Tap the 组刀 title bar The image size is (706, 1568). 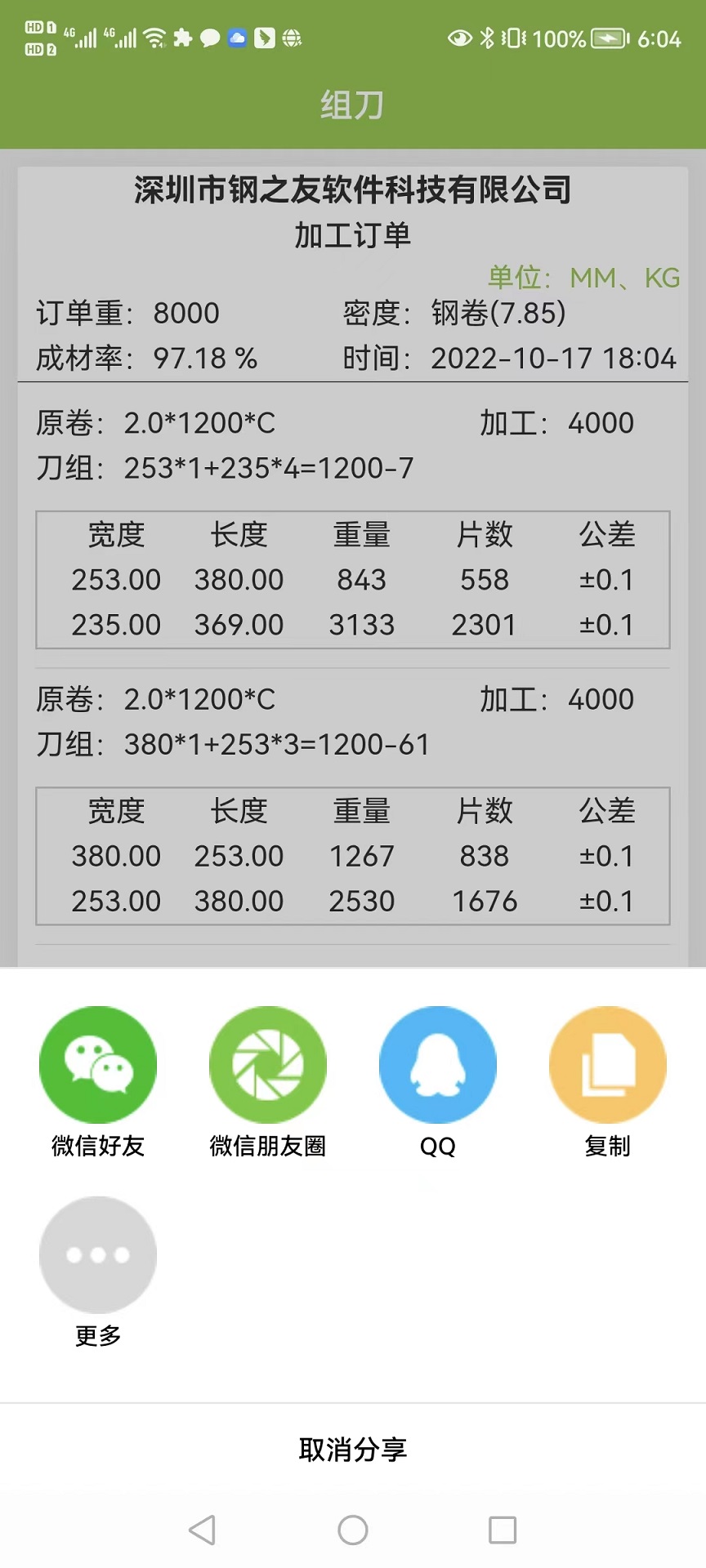click(352, 104)
